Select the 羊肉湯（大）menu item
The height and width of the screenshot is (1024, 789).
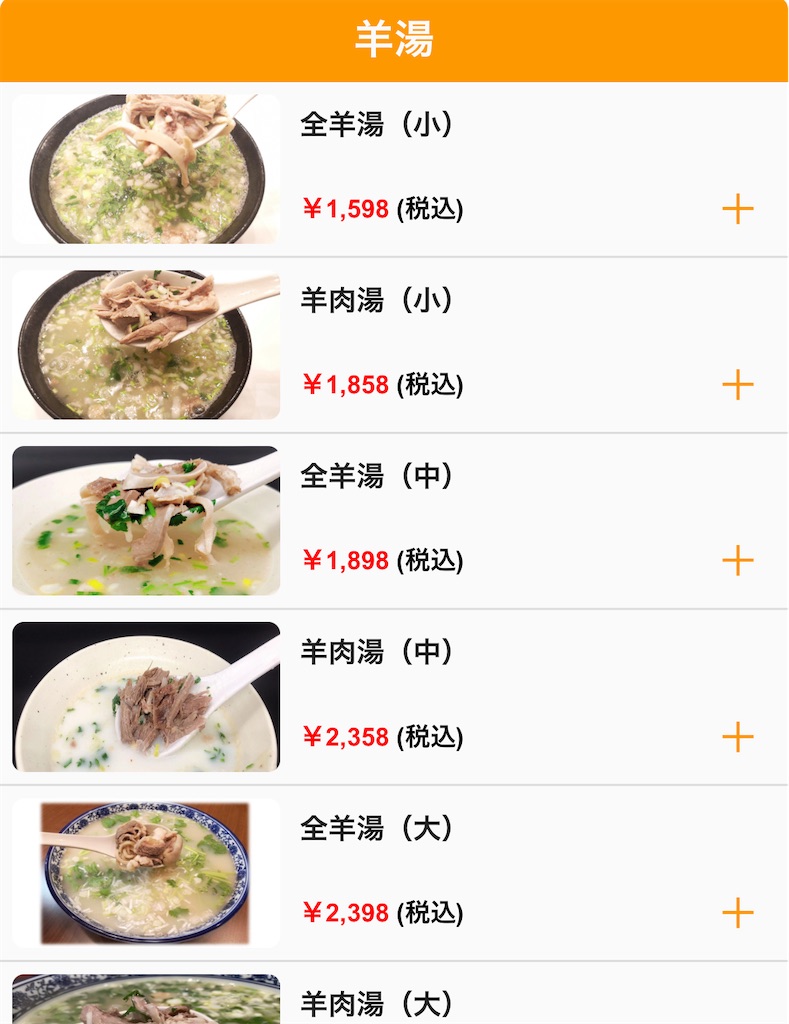coord(377,1003)
